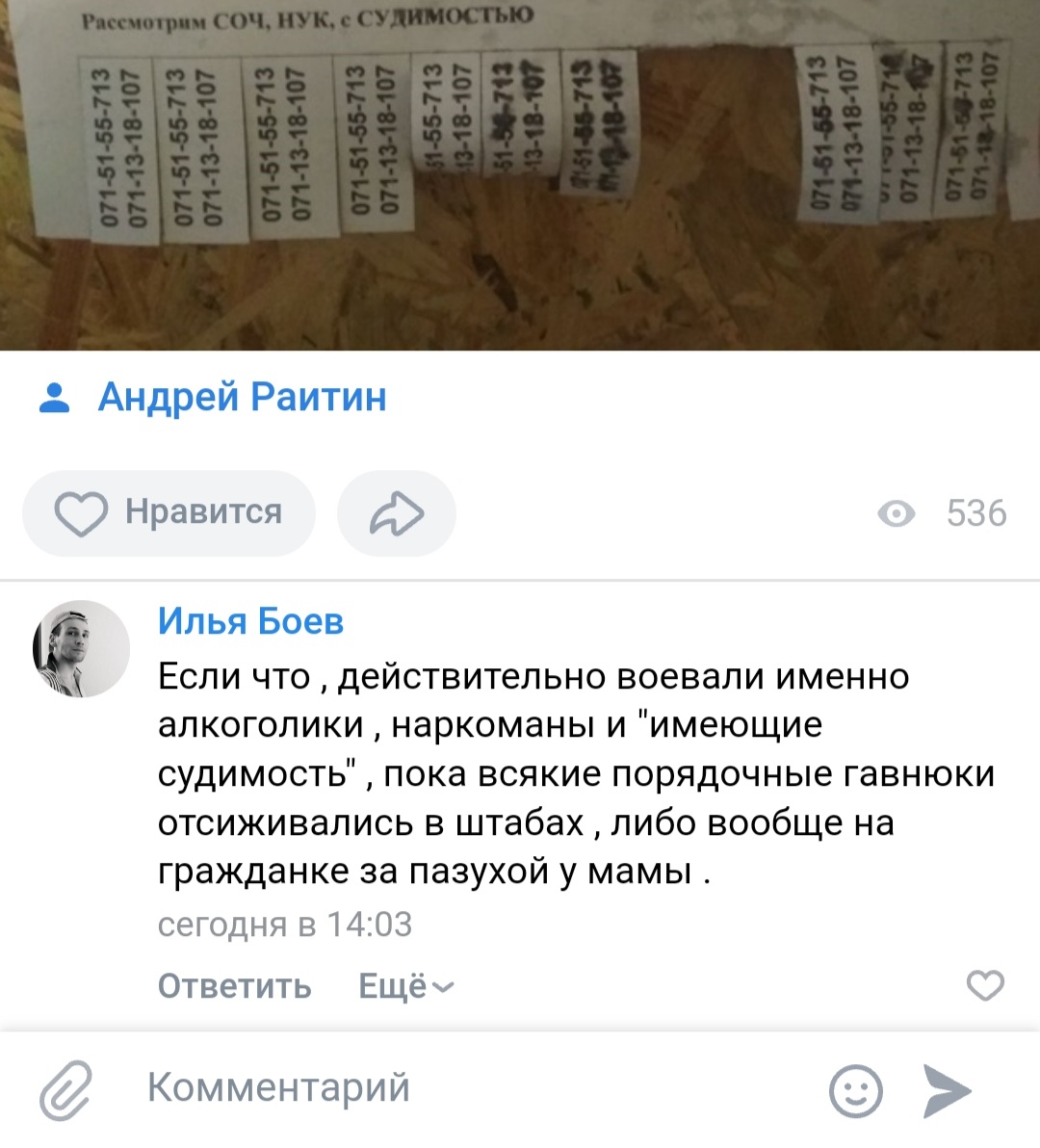The height and width of the screenshot is (1148, 1040).
Task: Open Илья Боев's profile from his avatar
Action: (82, 648)
